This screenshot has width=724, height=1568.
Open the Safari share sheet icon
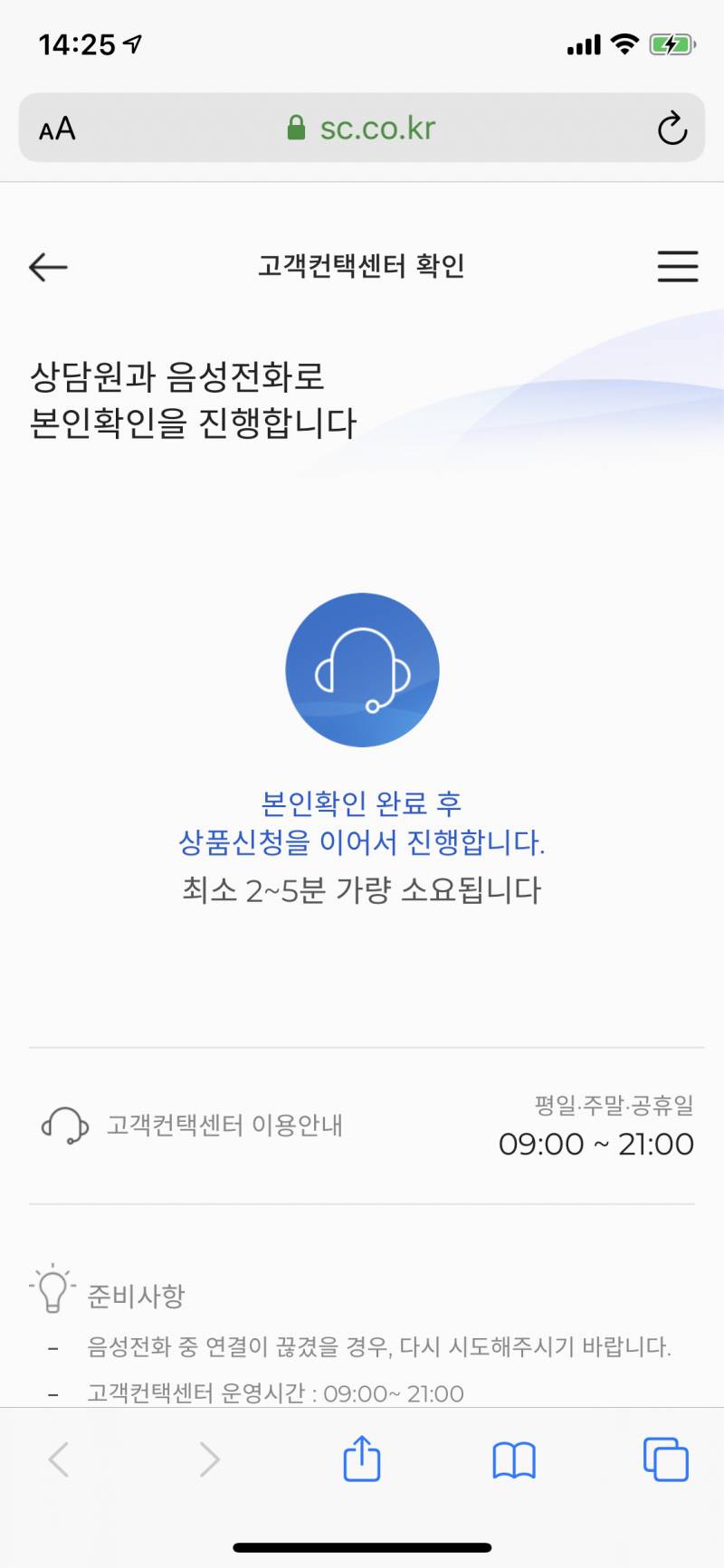click(361, 1459)
